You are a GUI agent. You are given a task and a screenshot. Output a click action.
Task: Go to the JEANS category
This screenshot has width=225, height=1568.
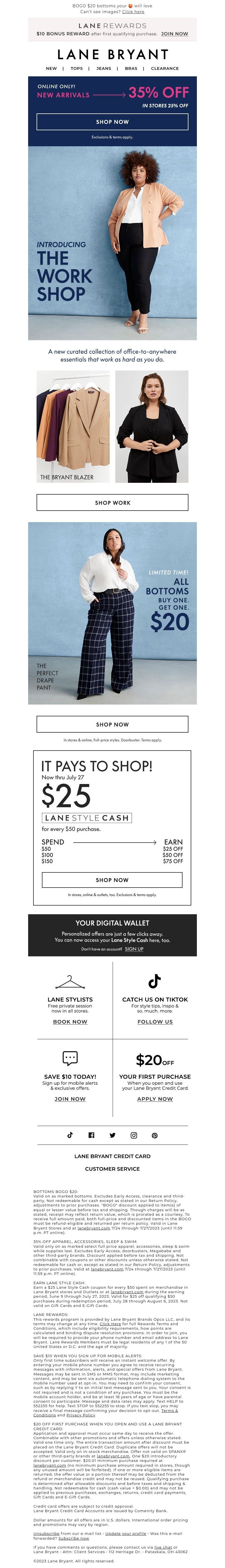(x=104, y=69)
